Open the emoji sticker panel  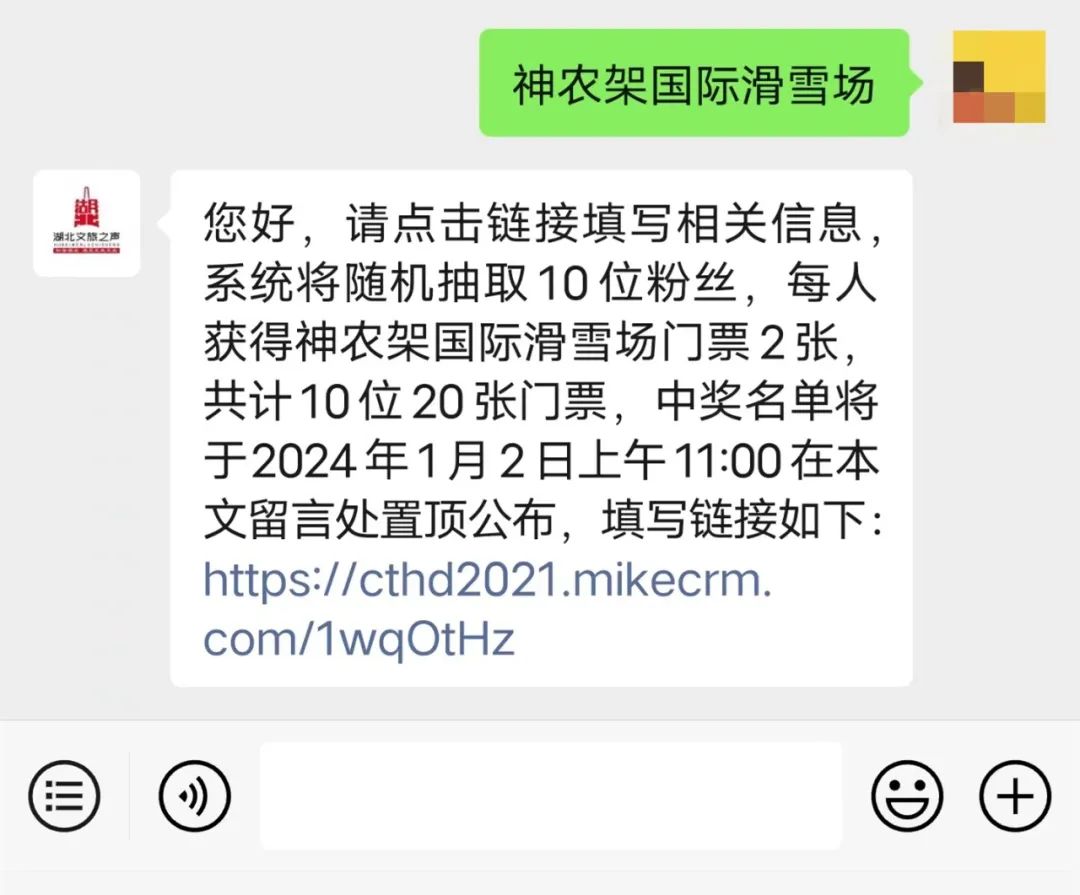click(907, 796)
